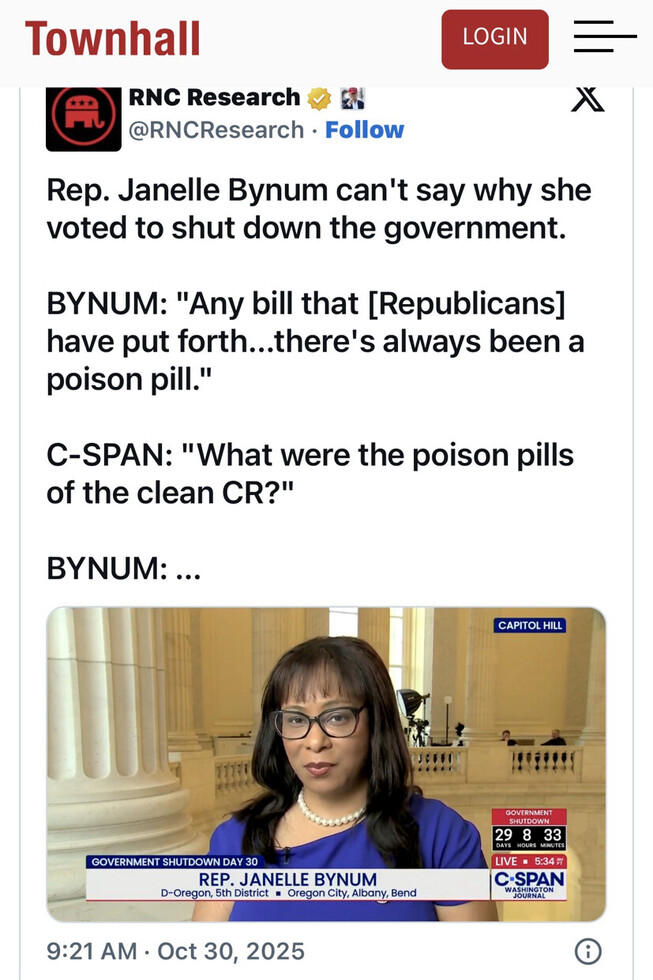
Task: Tap the tweet info icon
Action: (590, 950)
